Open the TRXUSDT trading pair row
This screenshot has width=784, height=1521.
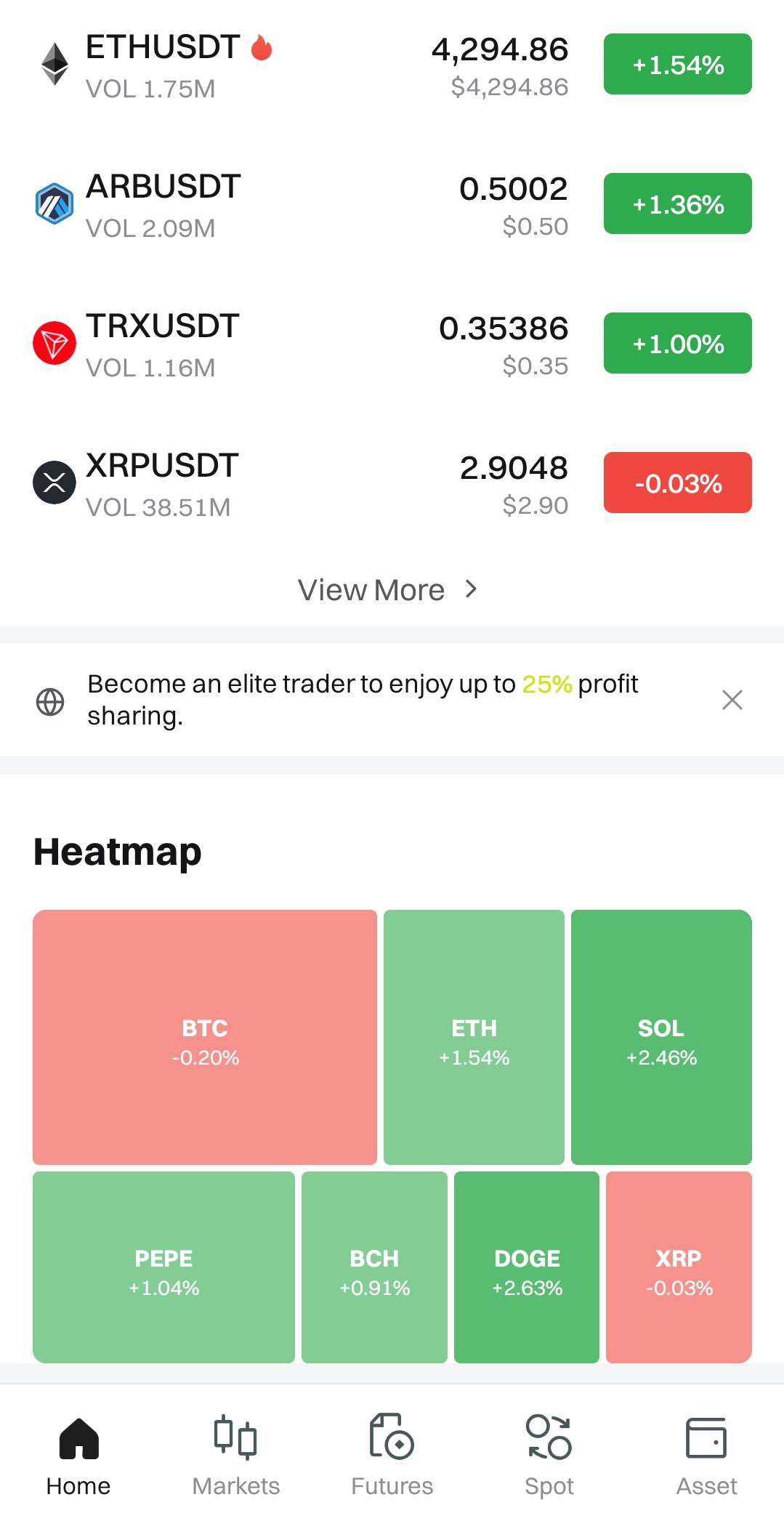(291, 344)
